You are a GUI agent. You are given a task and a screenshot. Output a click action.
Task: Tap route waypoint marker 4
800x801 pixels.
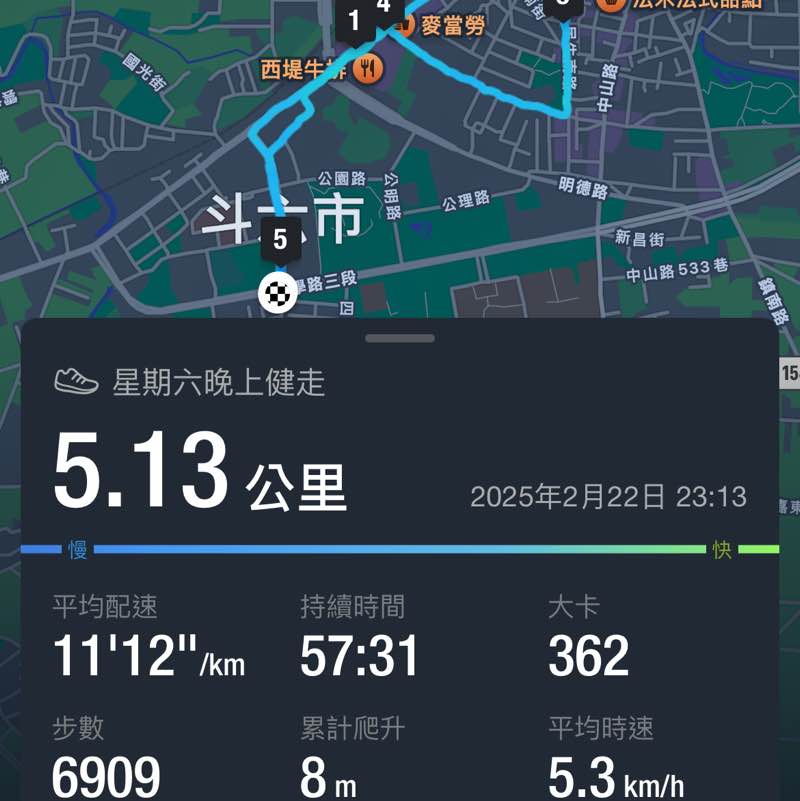(x=383, y=6)
